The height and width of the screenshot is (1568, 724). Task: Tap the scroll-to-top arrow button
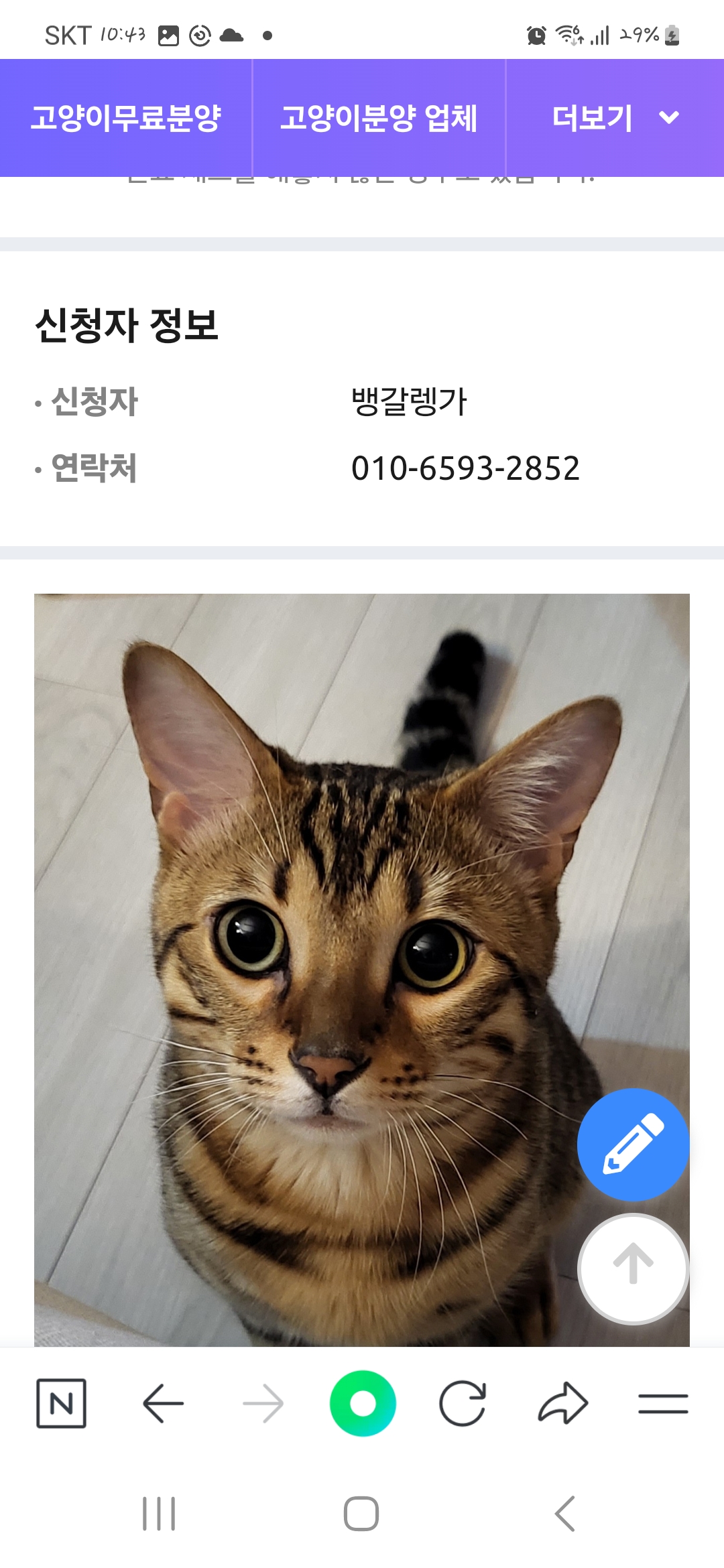tap(633, 1268)
